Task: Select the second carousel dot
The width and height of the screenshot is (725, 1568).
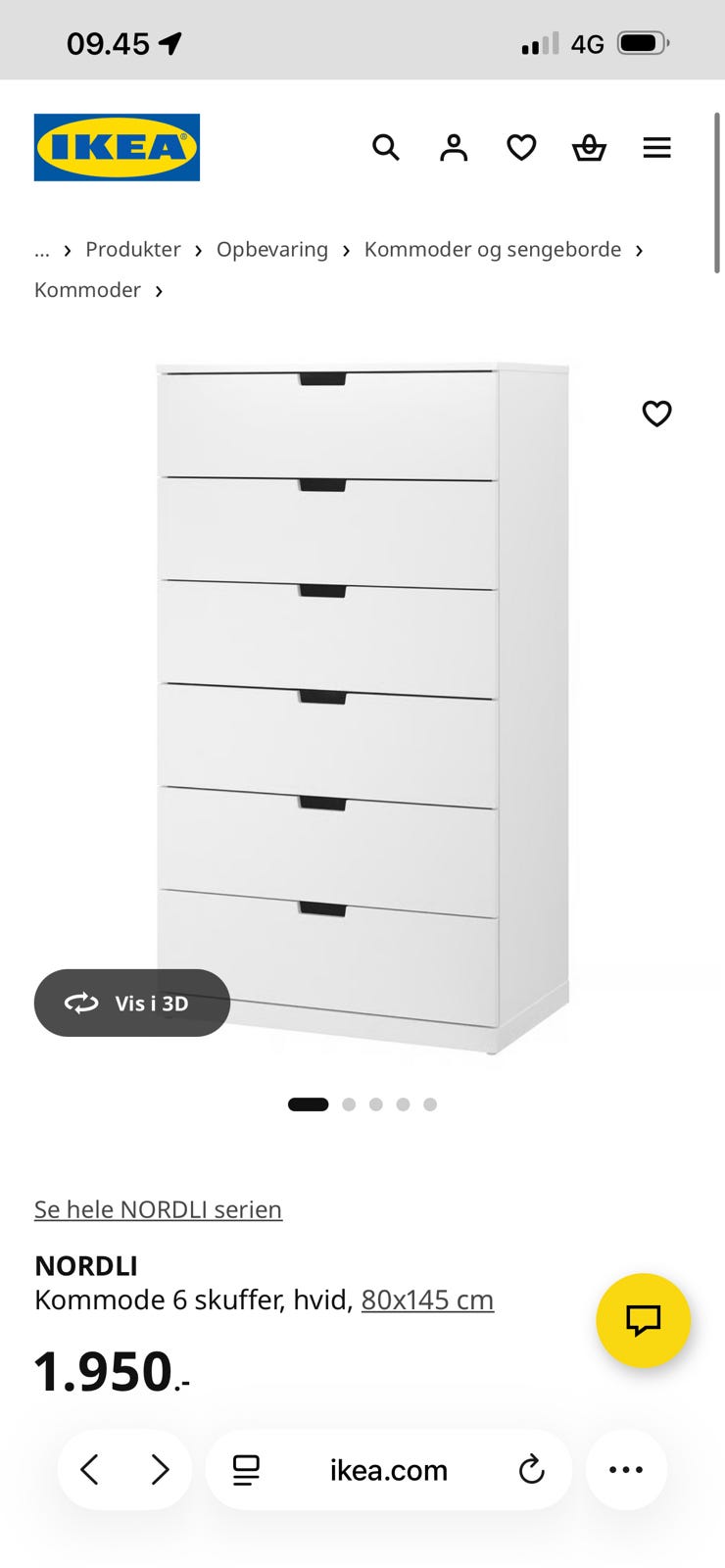Action: (x=349, y=1103)
